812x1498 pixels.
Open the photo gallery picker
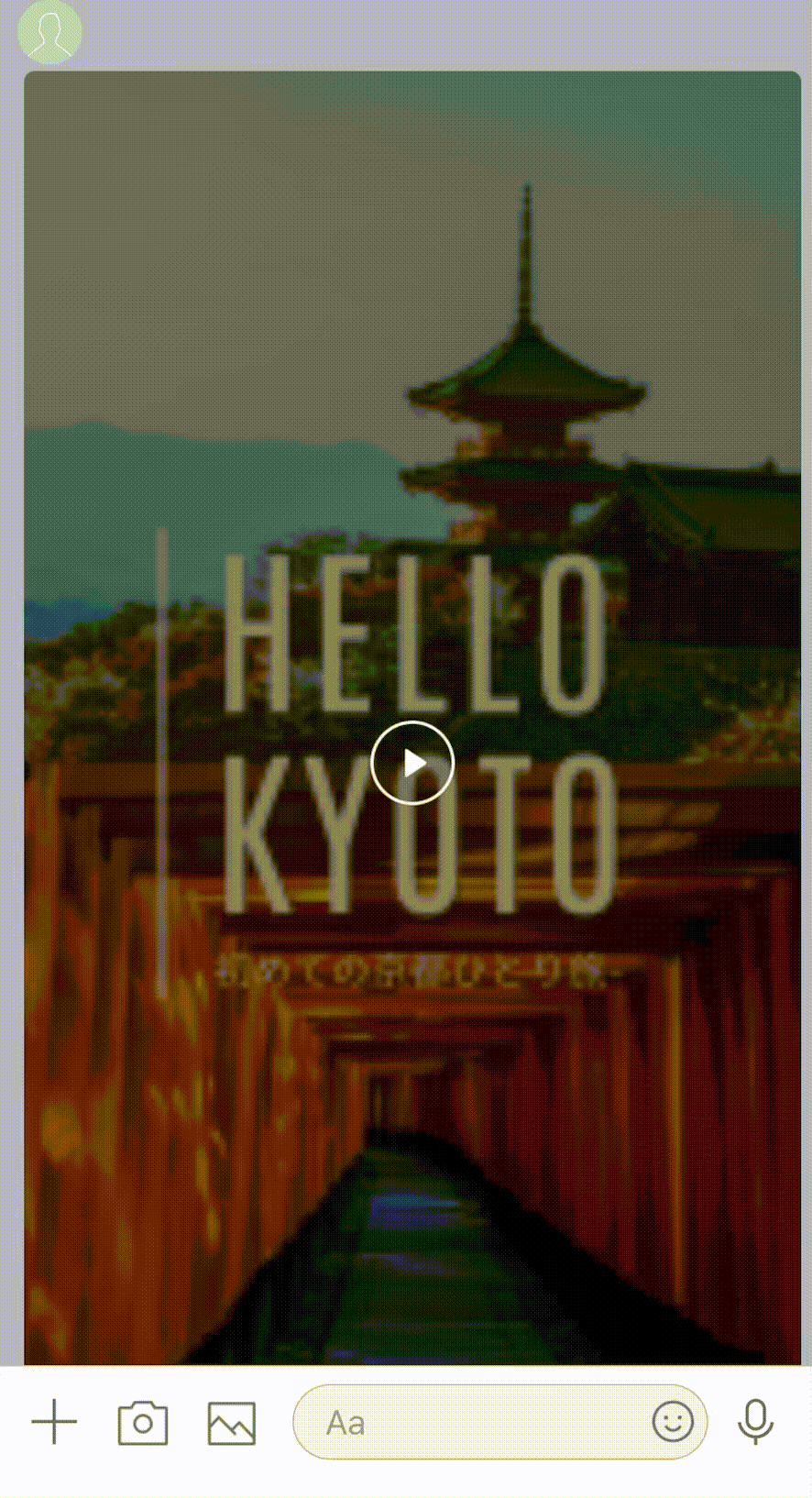coord(232,1423)
